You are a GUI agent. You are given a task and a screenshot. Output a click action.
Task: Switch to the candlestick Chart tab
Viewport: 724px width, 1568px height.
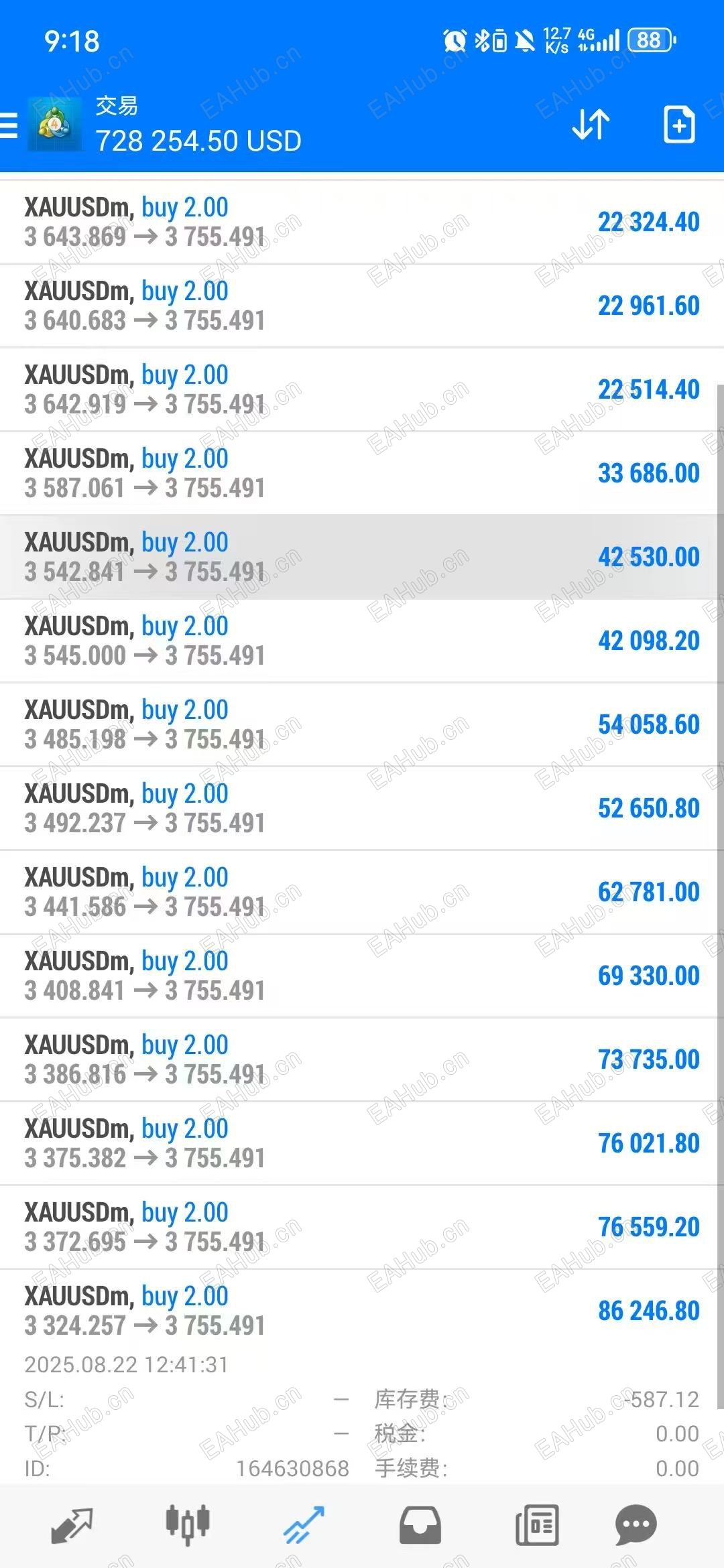coord(188,1526)
